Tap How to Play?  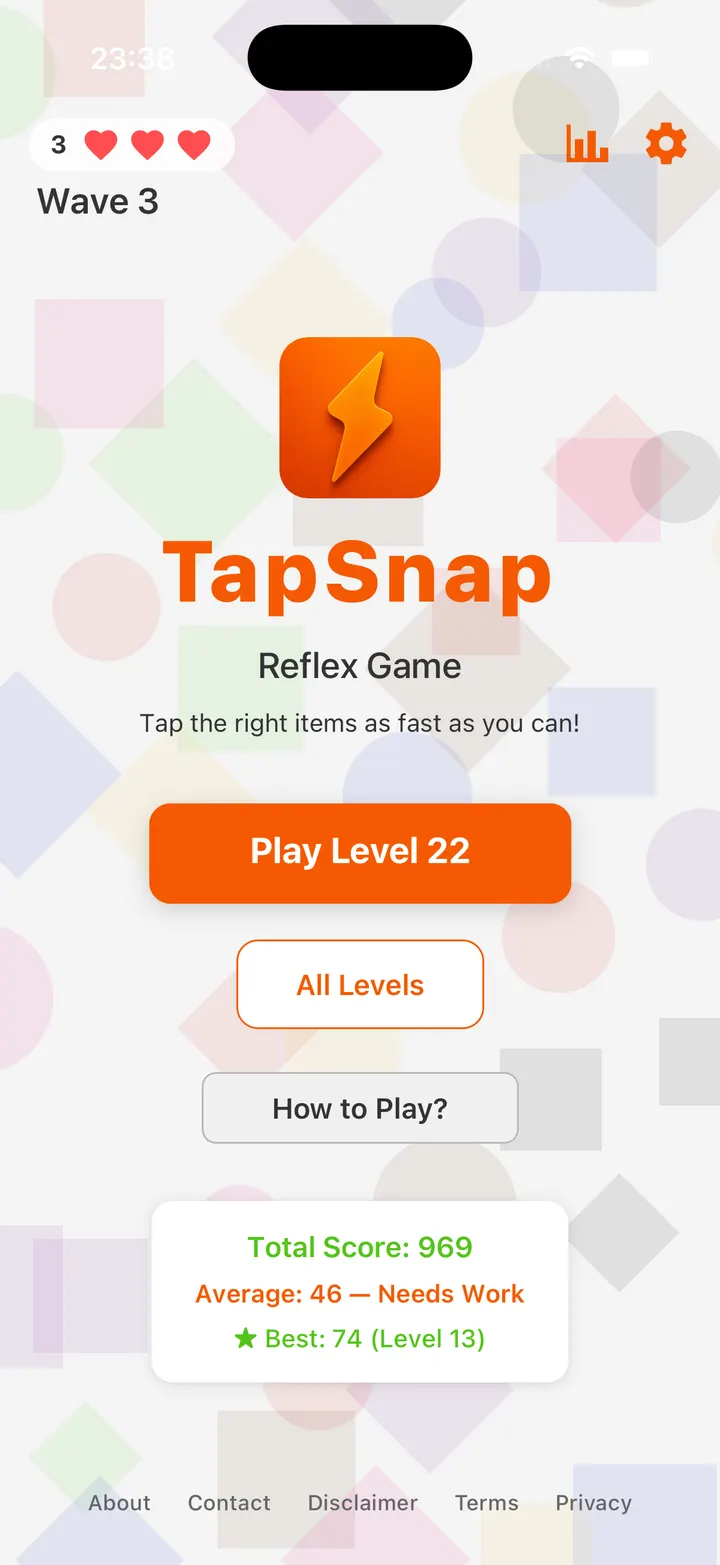360,1108
